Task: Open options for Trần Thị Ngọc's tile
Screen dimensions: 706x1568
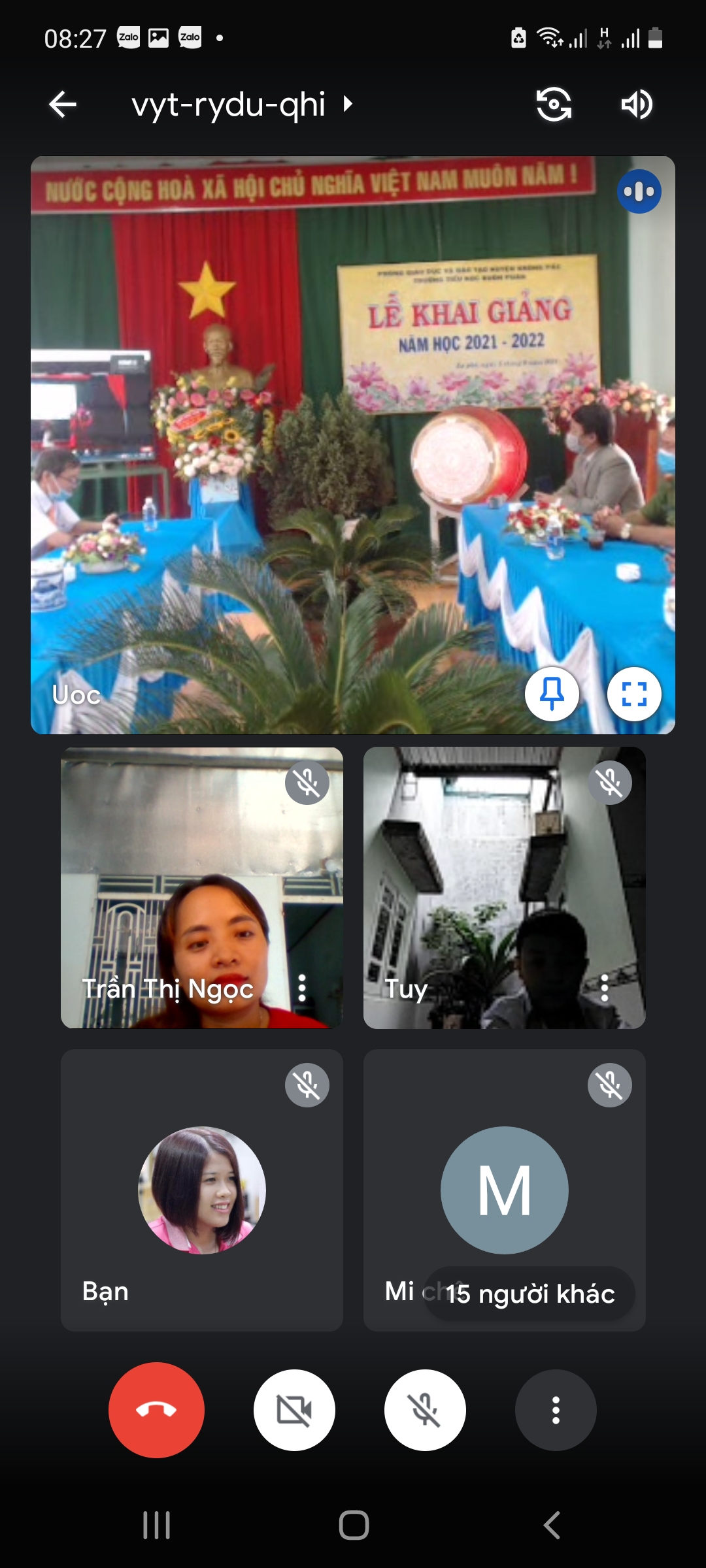Action: (x=302, y=988)
